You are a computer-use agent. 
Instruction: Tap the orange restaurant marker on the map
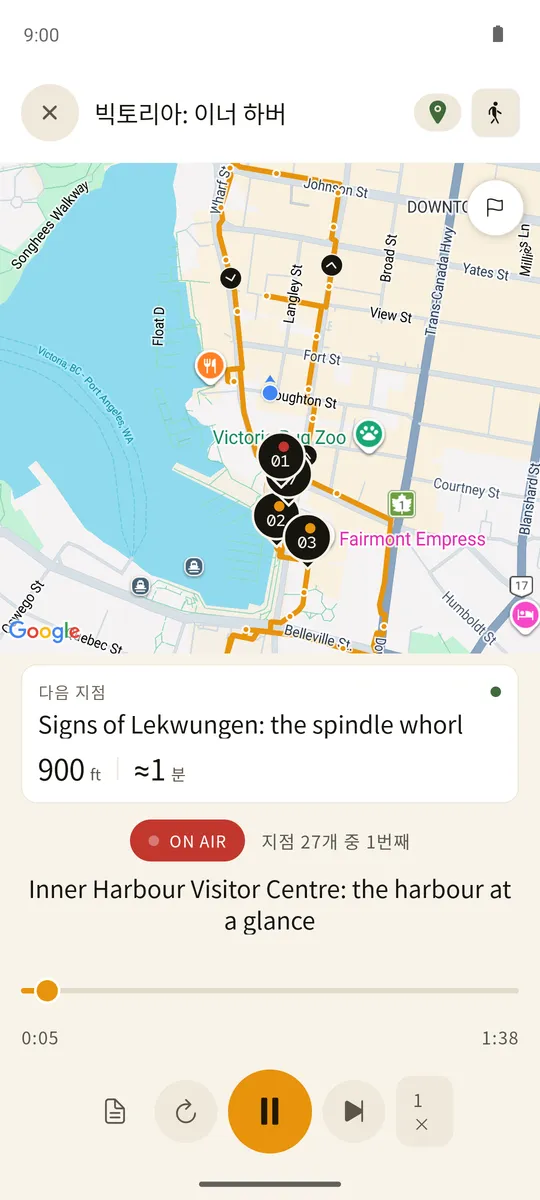tap(209, 367)
